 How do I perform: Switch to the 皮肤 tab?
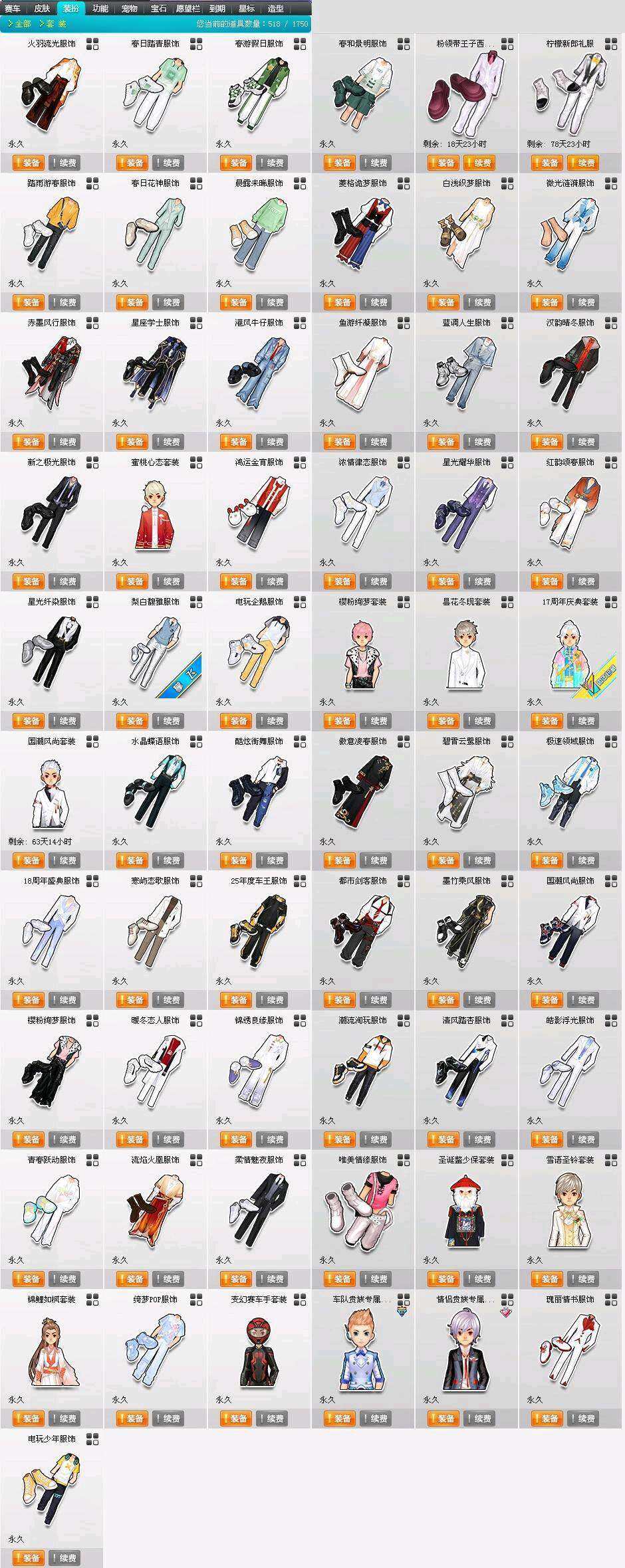coord(42,9)
